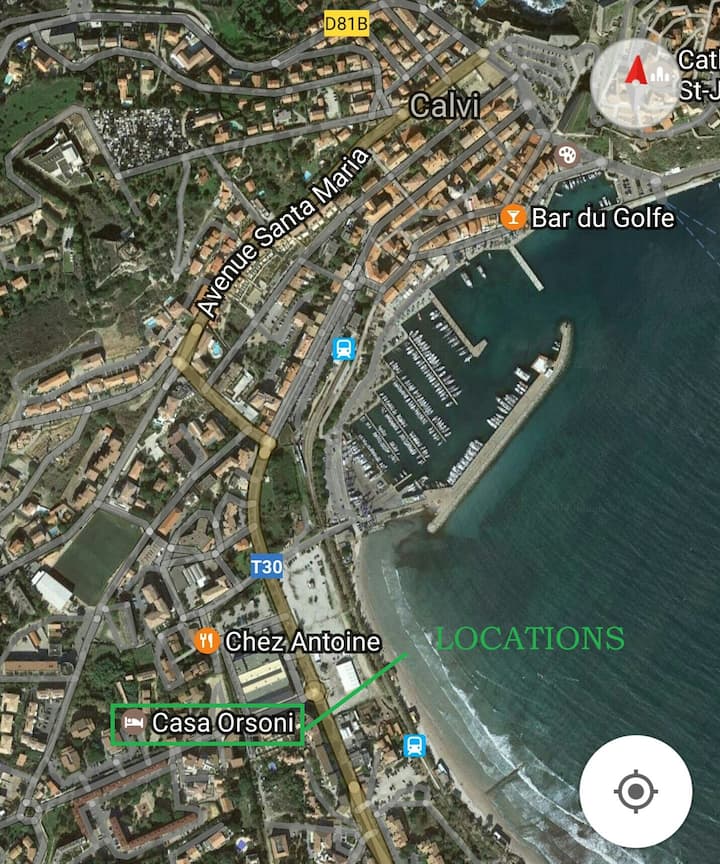This screenshot has height=864, width=720.
Task: Select the train station marker by the beach
Action: (x=414, y=745)
